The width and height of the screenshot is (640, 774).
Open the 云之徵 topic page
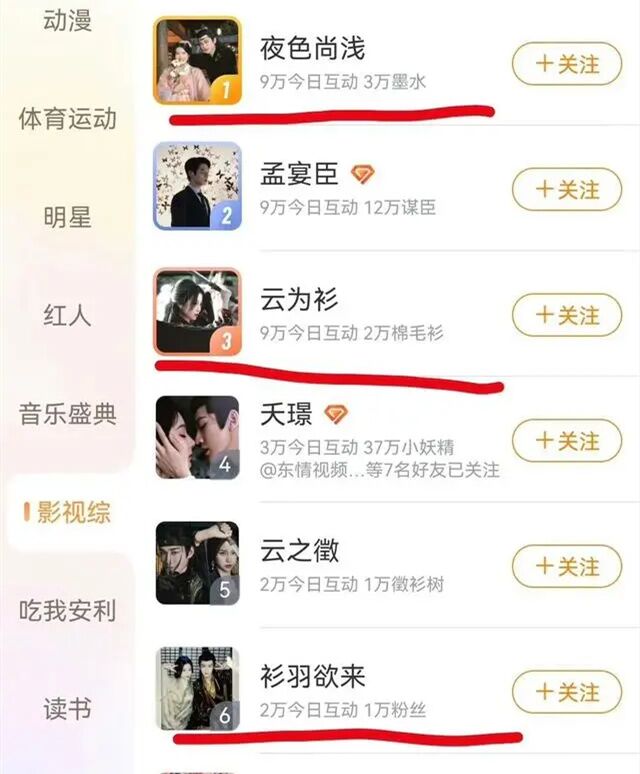click(x=299, y=551)
